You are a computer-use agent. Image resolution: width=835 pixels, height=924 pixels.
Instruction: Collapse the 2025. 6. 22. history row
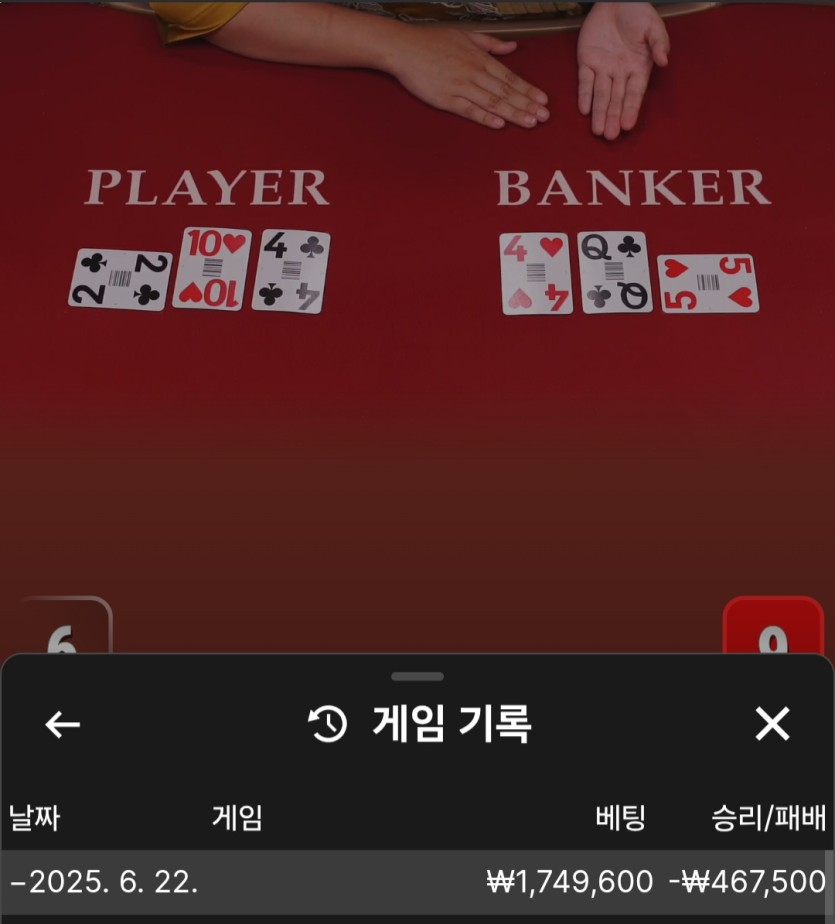point(17,882)
